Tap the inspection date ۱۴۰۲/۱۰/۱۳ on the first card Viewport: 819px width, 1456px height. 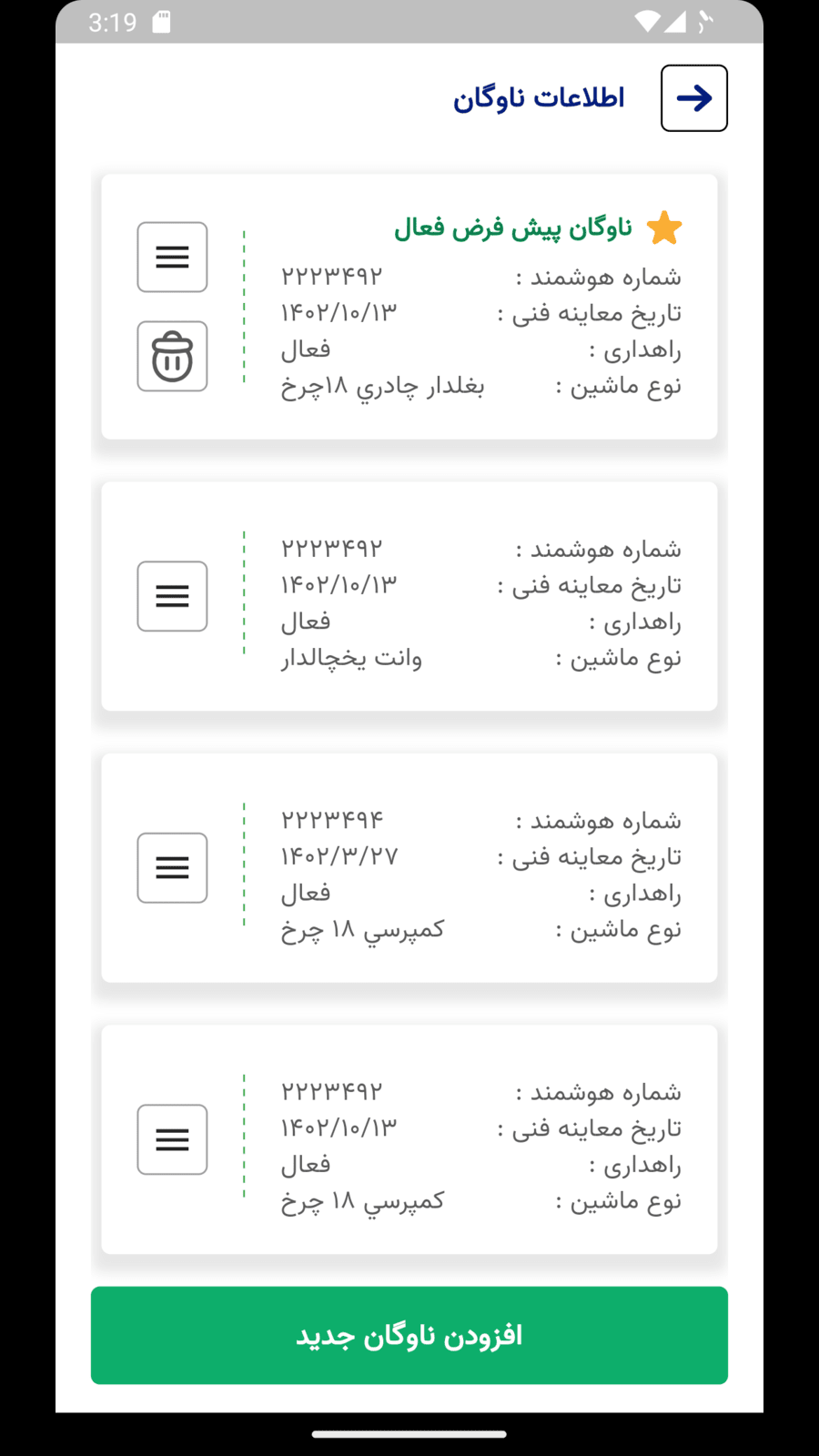(337, 312)
